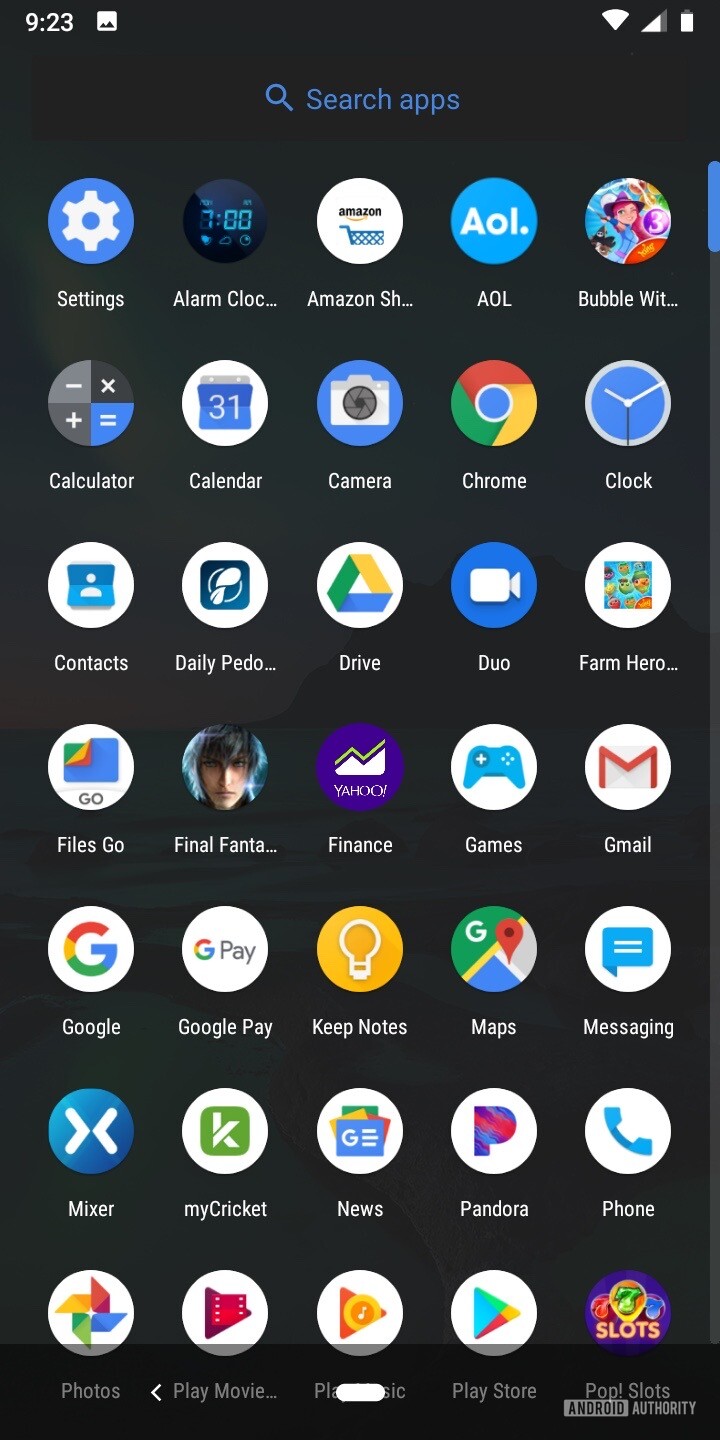Screen dimensions: 720x1440
Task: Launch the Calendar app
Action: pos(225,404)
